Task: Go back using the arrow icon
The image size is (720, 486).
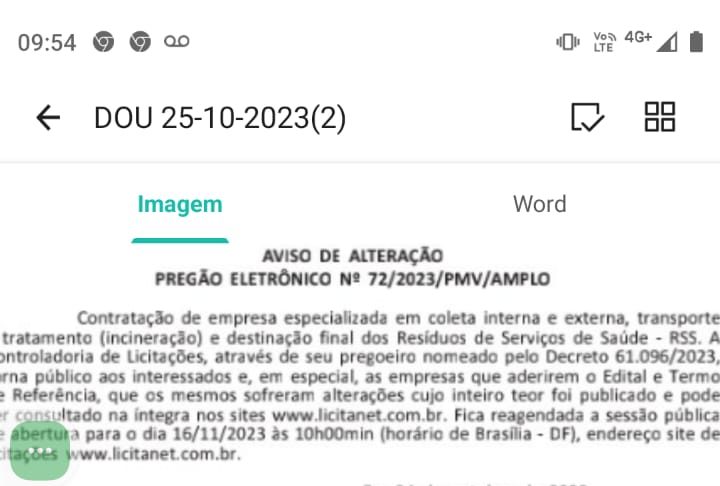Action: click(x=48, y=118)
